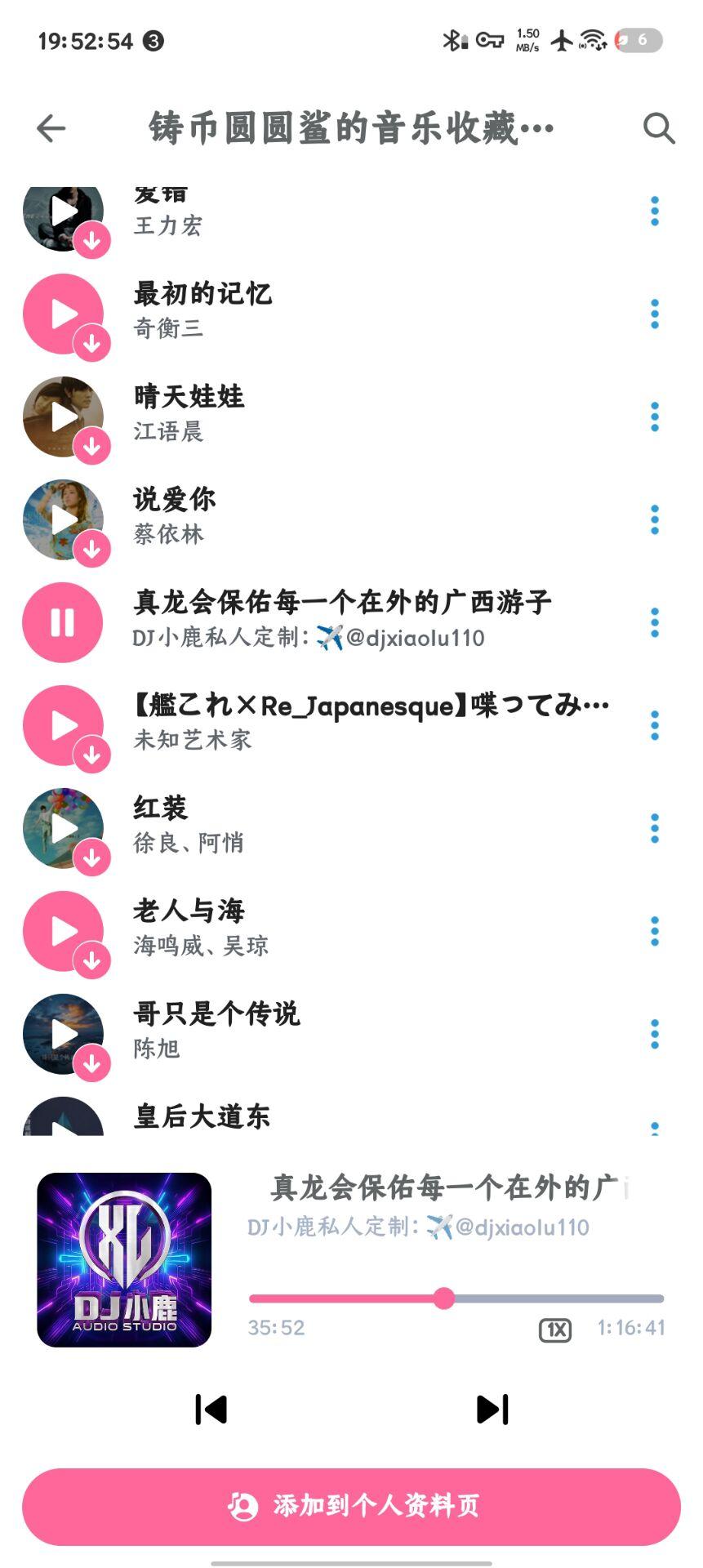
Task: Skip to the next track
Action: [492, 1409]
